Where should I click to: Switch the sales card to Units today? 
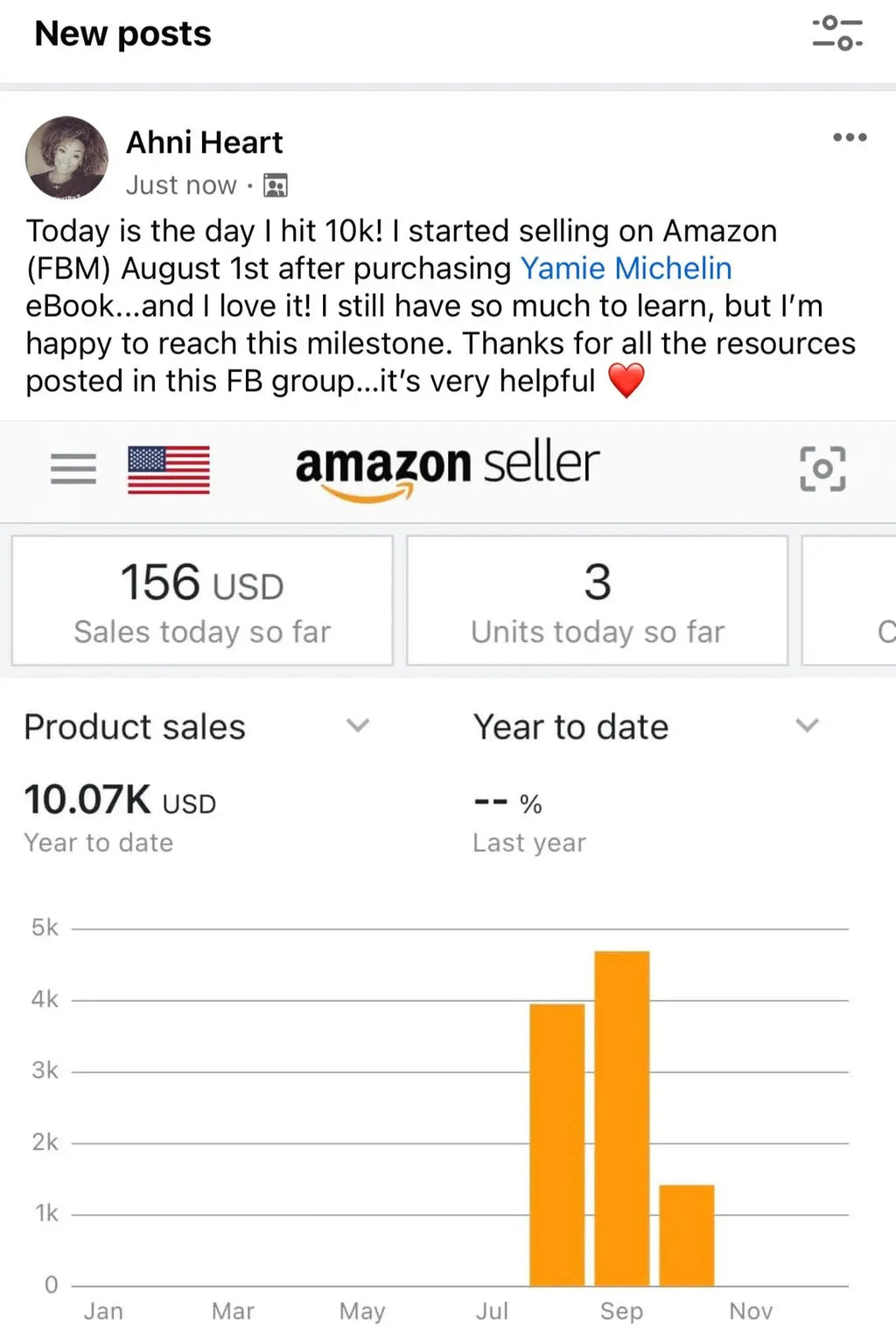point(597,600)
